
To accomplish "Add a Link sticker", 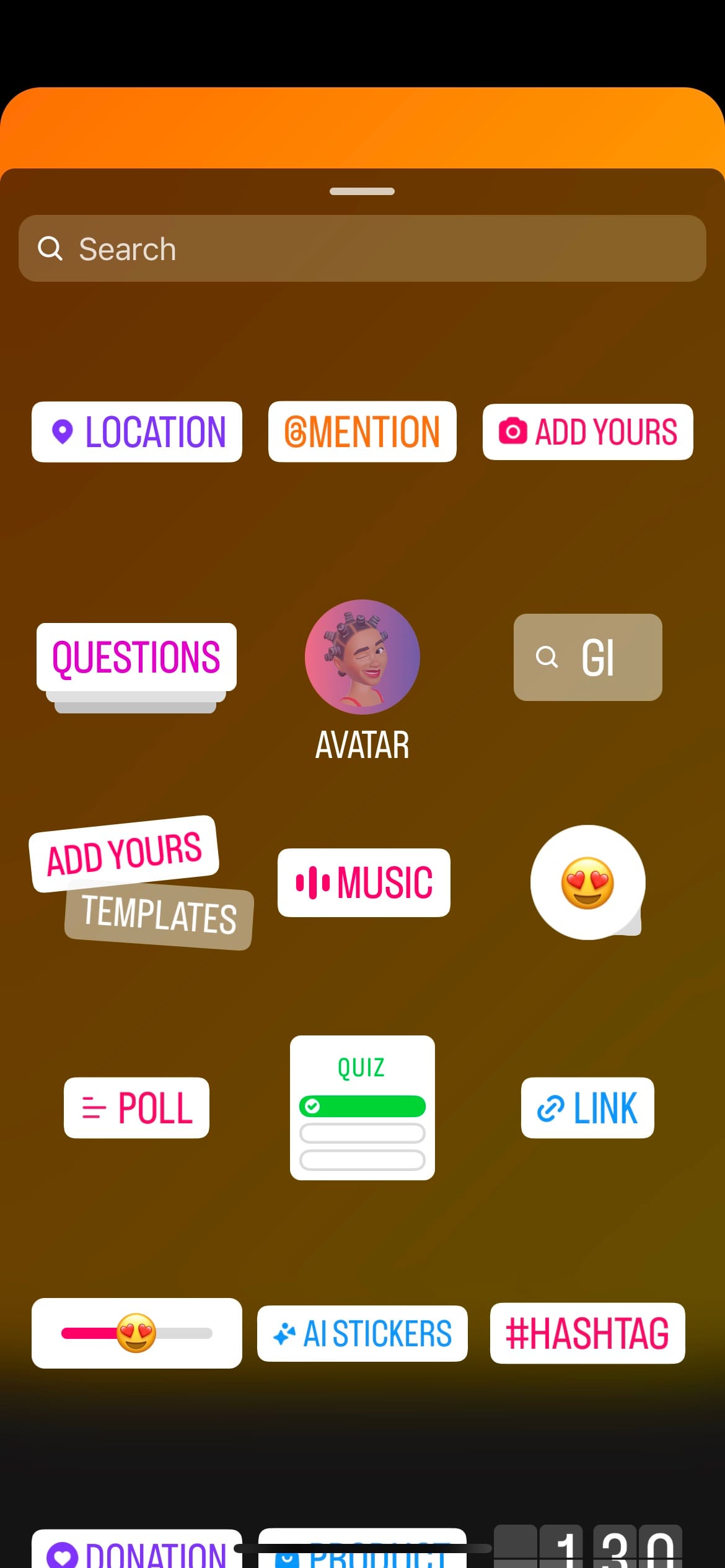I will coord(587,1108).
